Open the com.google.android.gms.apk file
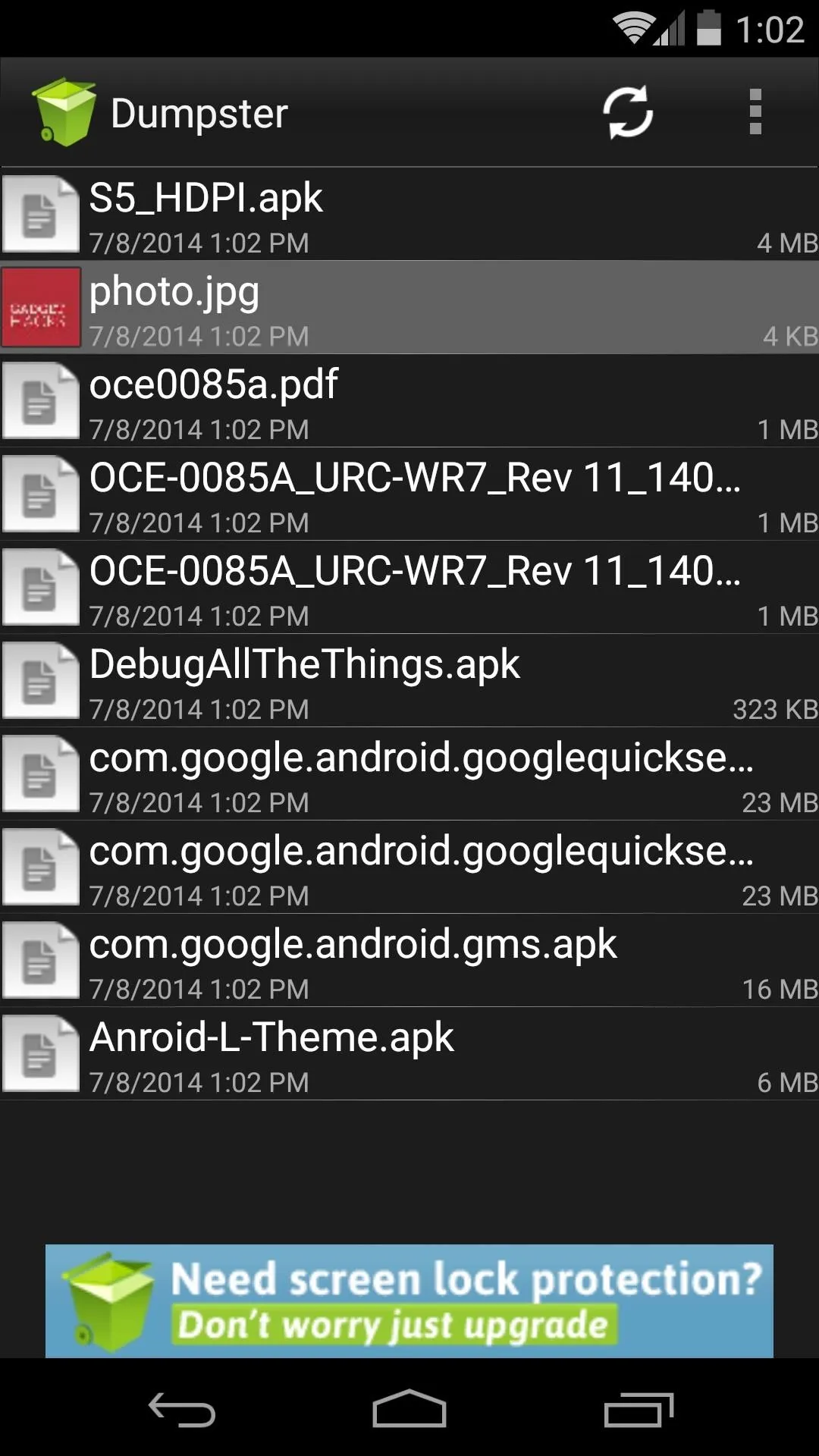This screenshot has width=819, height=1456. pyautogui.click(x=409, y=961)
